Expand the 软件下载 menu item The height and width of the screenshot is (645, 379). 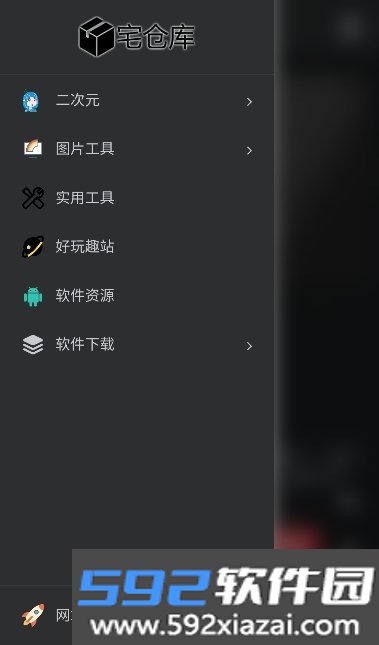[x=137, y=345]
